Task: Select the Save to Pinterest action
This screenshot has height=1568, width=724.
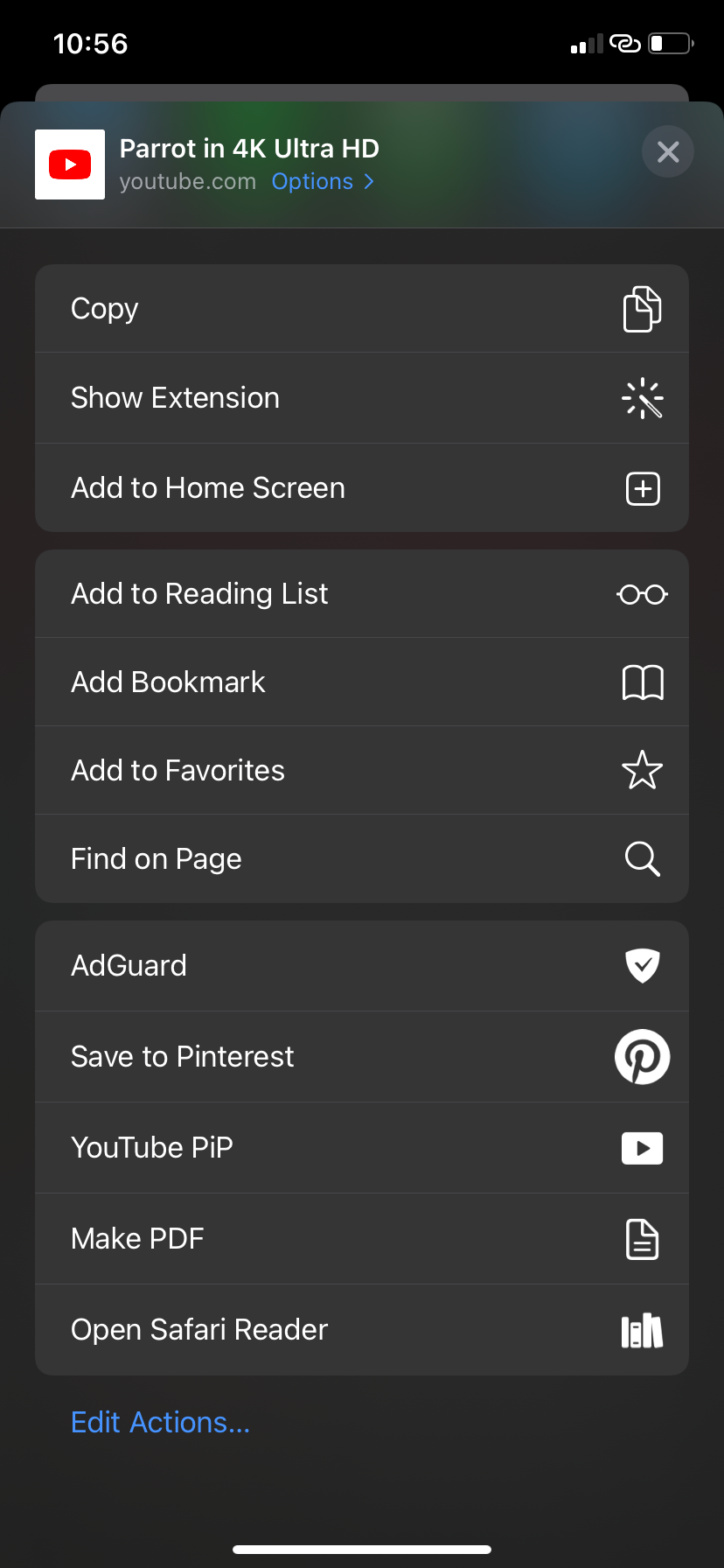Action: click(x=262, y=1056)
